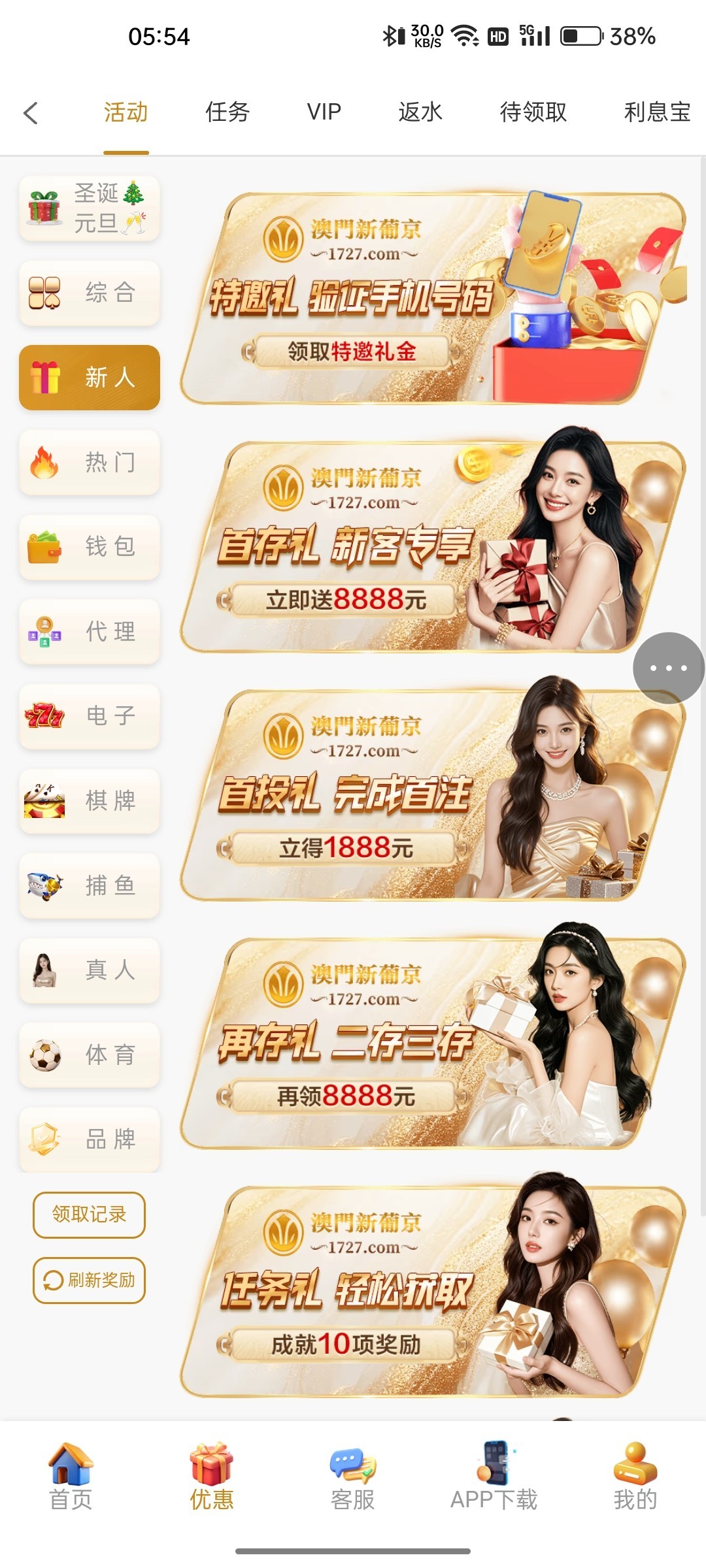Open the VIP tab

coord(324,112)
